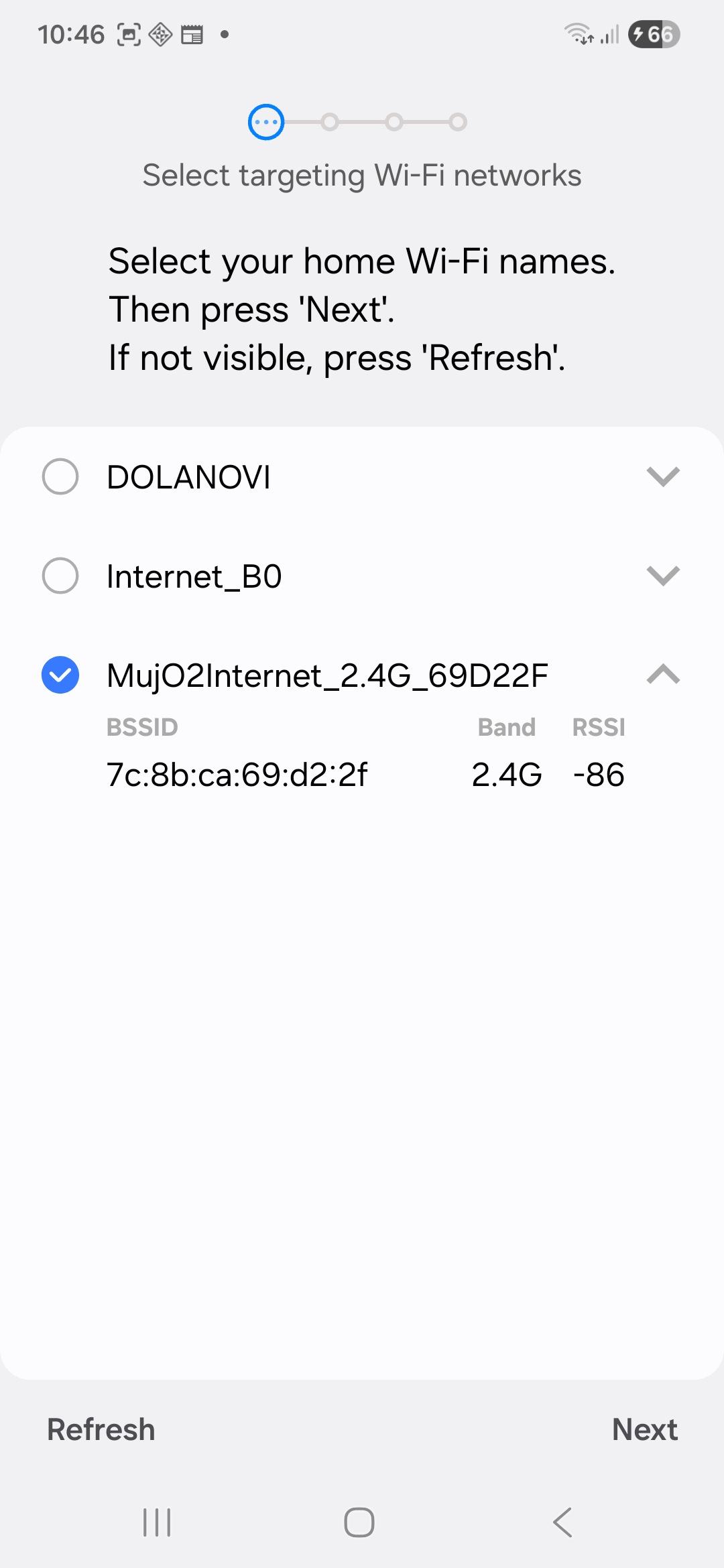
Task: Uncheck MujO2Internet_2.4G_69D22F network
Action: (60, 675)
